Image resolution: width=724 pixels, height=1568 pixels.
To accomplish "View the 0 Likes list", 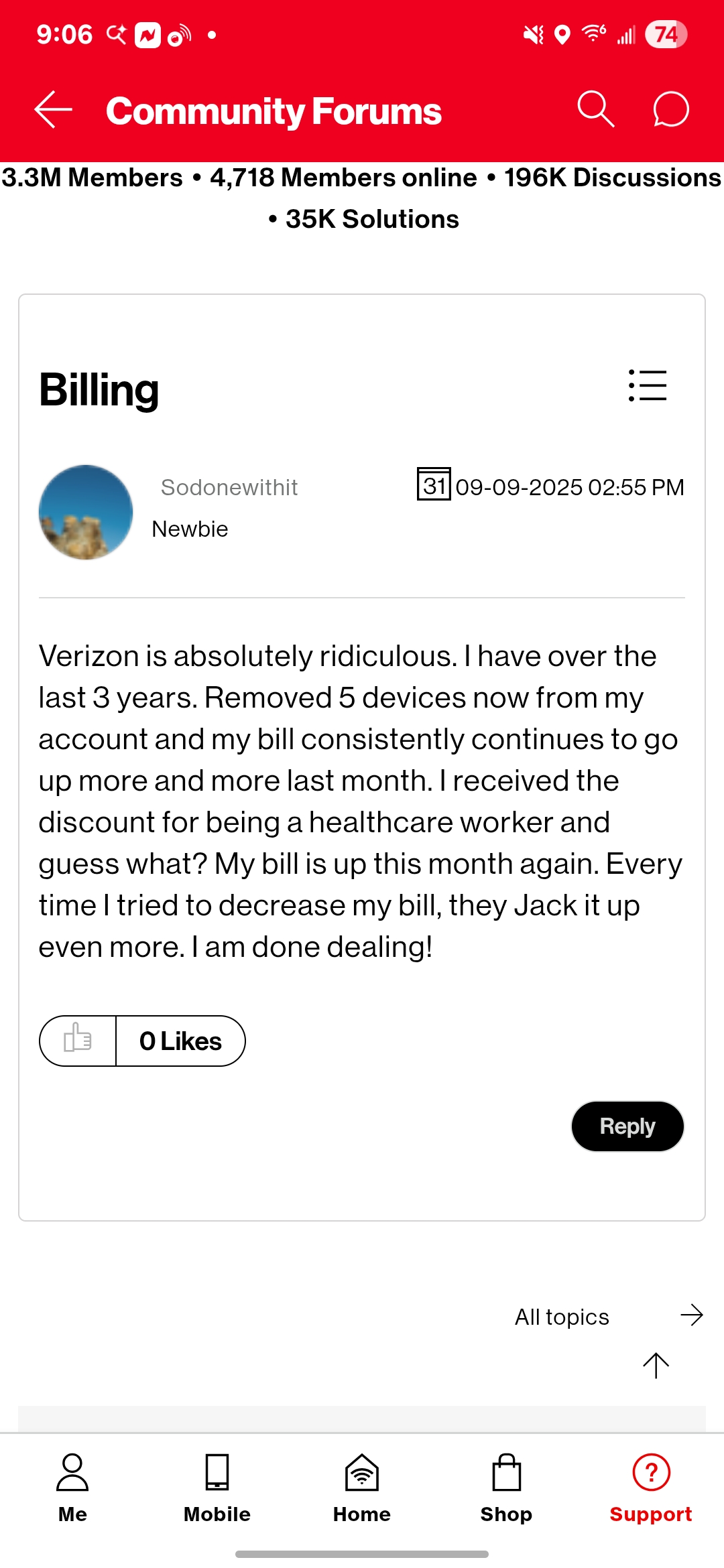I will click(180, 1041).
